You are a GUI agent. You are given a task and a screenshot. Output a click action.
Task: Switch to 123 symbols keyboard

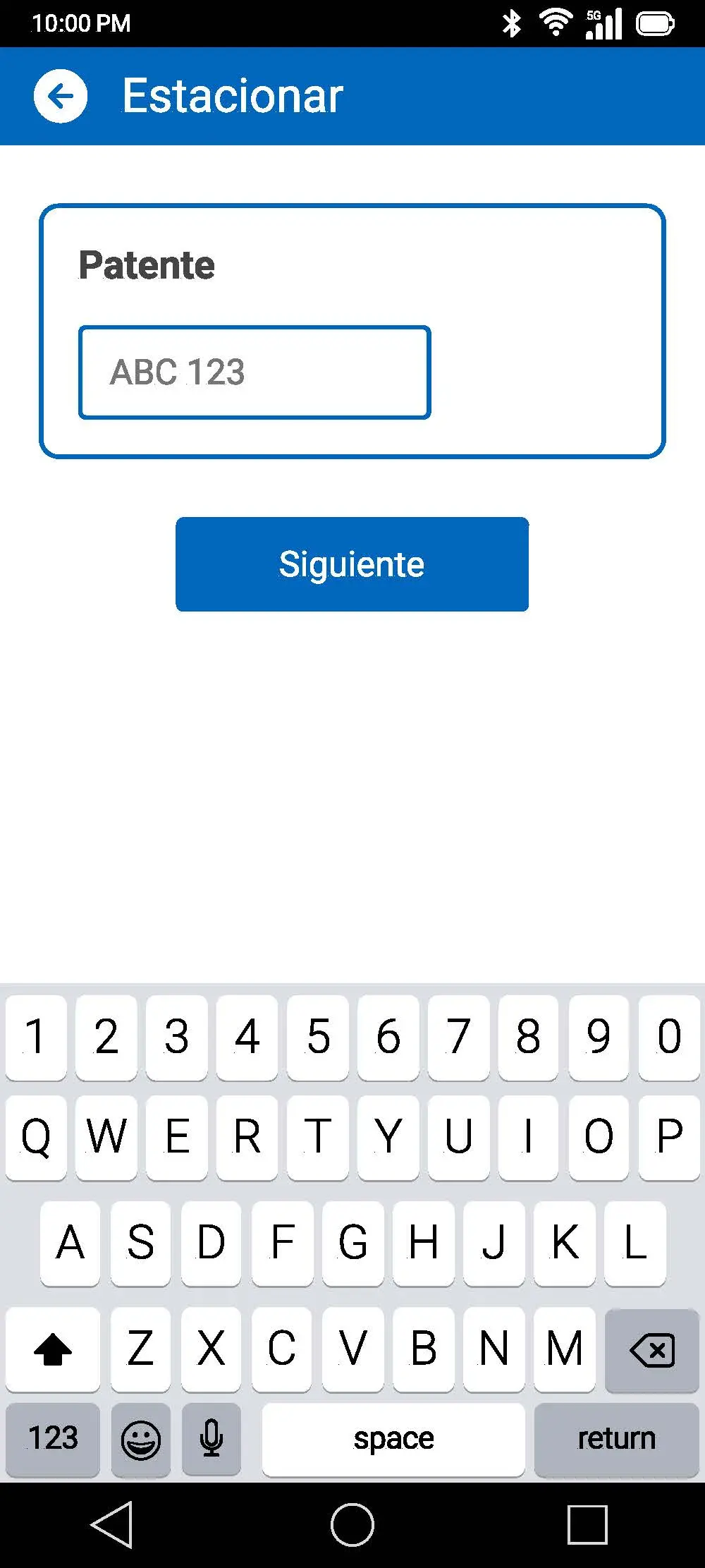point(53,1439)
